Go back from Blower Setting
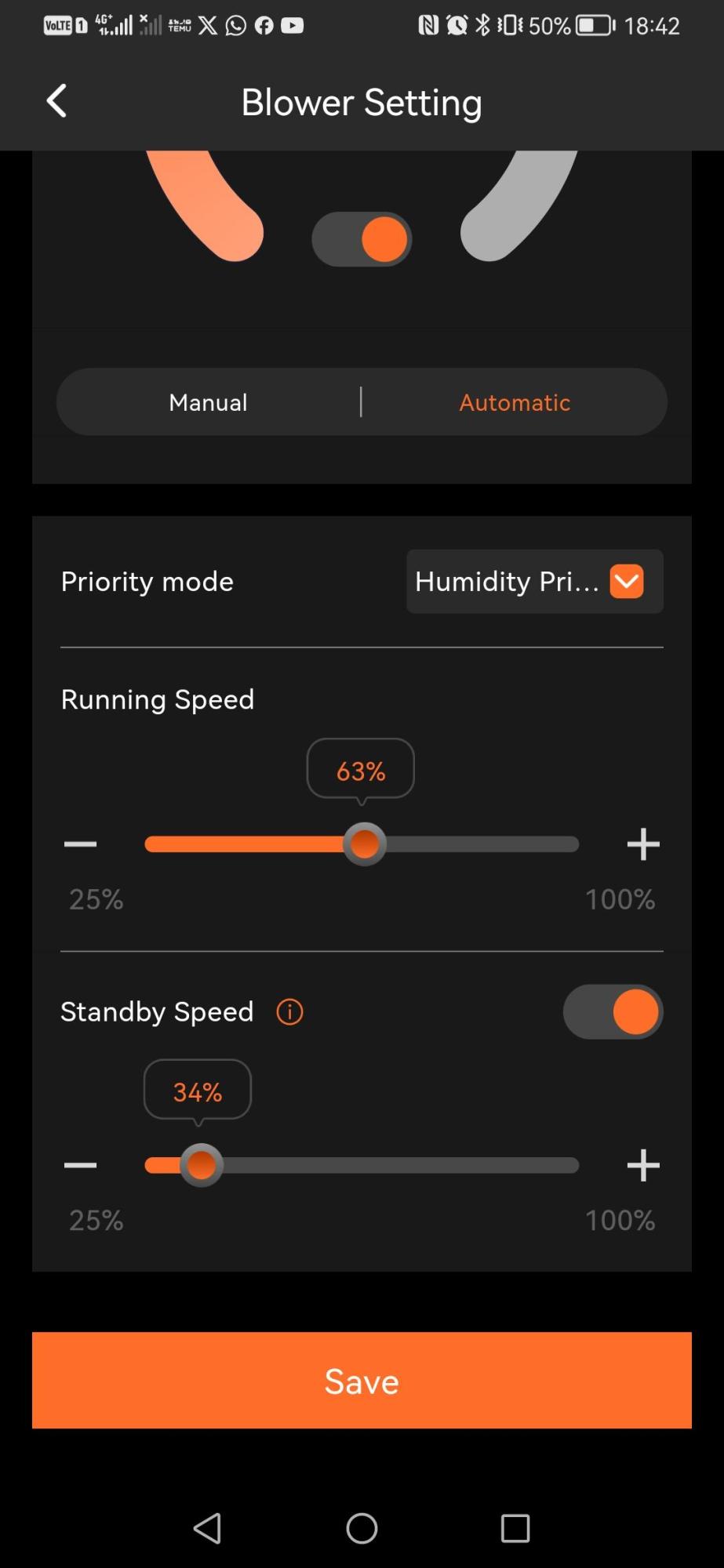Viewport: 724px width, 1568px height. point(56,101)
